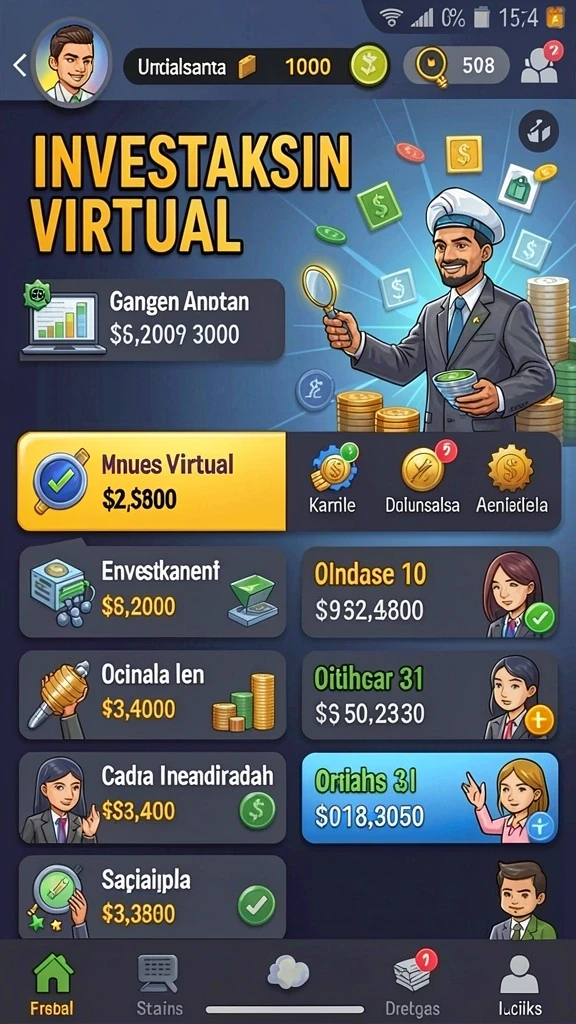Screen dimensions: 576x1024
Task: Open the Cadra Ineandiradah card
Action: click(152, 797)
